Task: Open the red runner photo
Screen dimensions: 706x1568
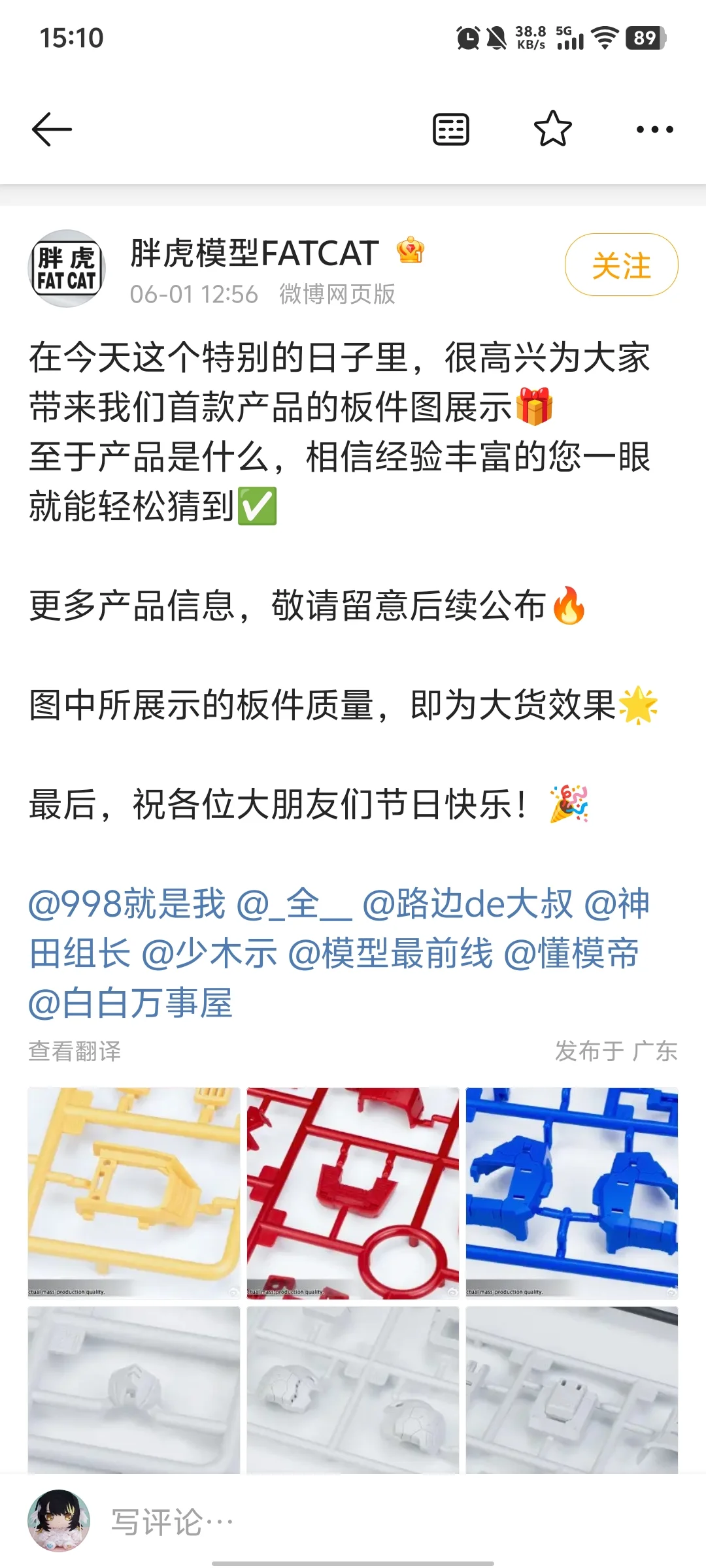Action: coord(353,1192)
